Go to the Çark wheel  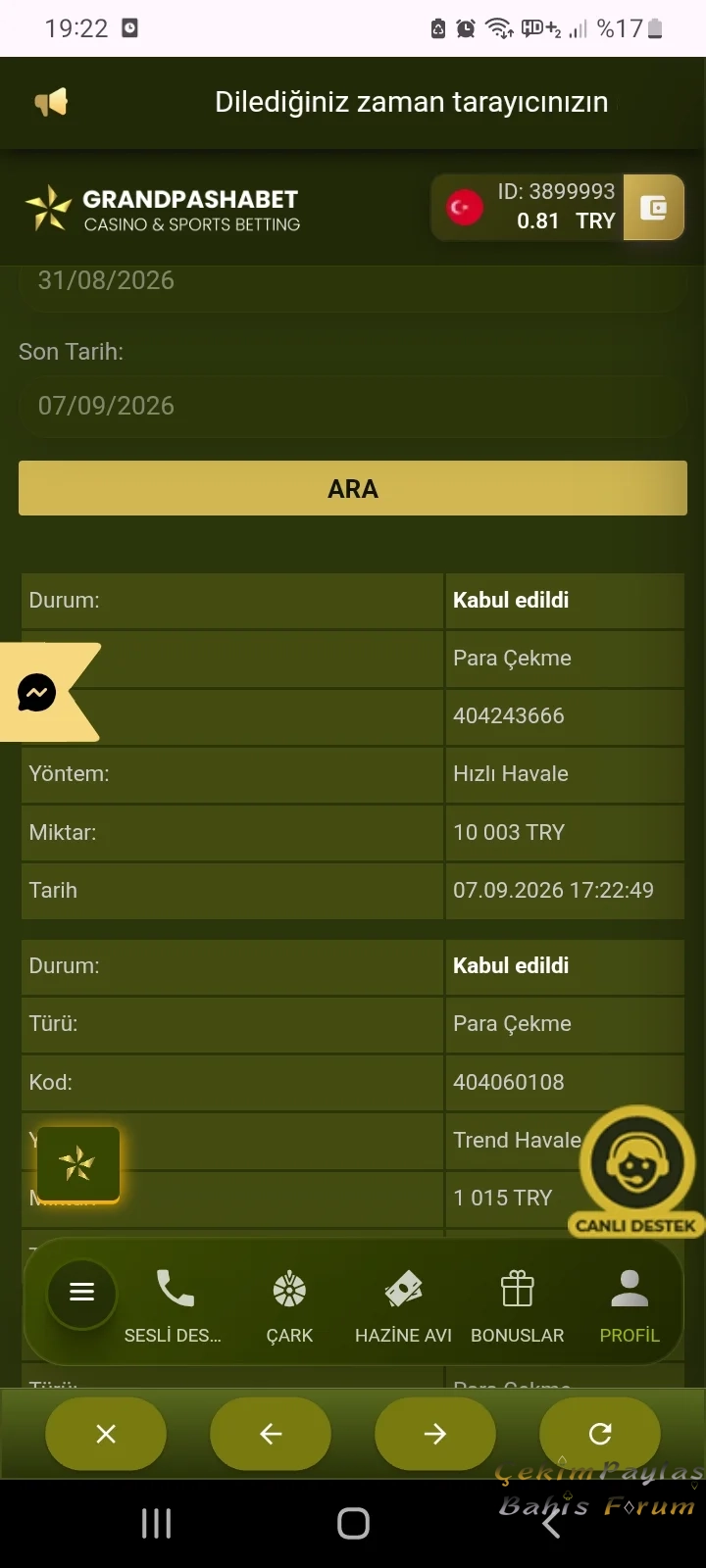289,1305
